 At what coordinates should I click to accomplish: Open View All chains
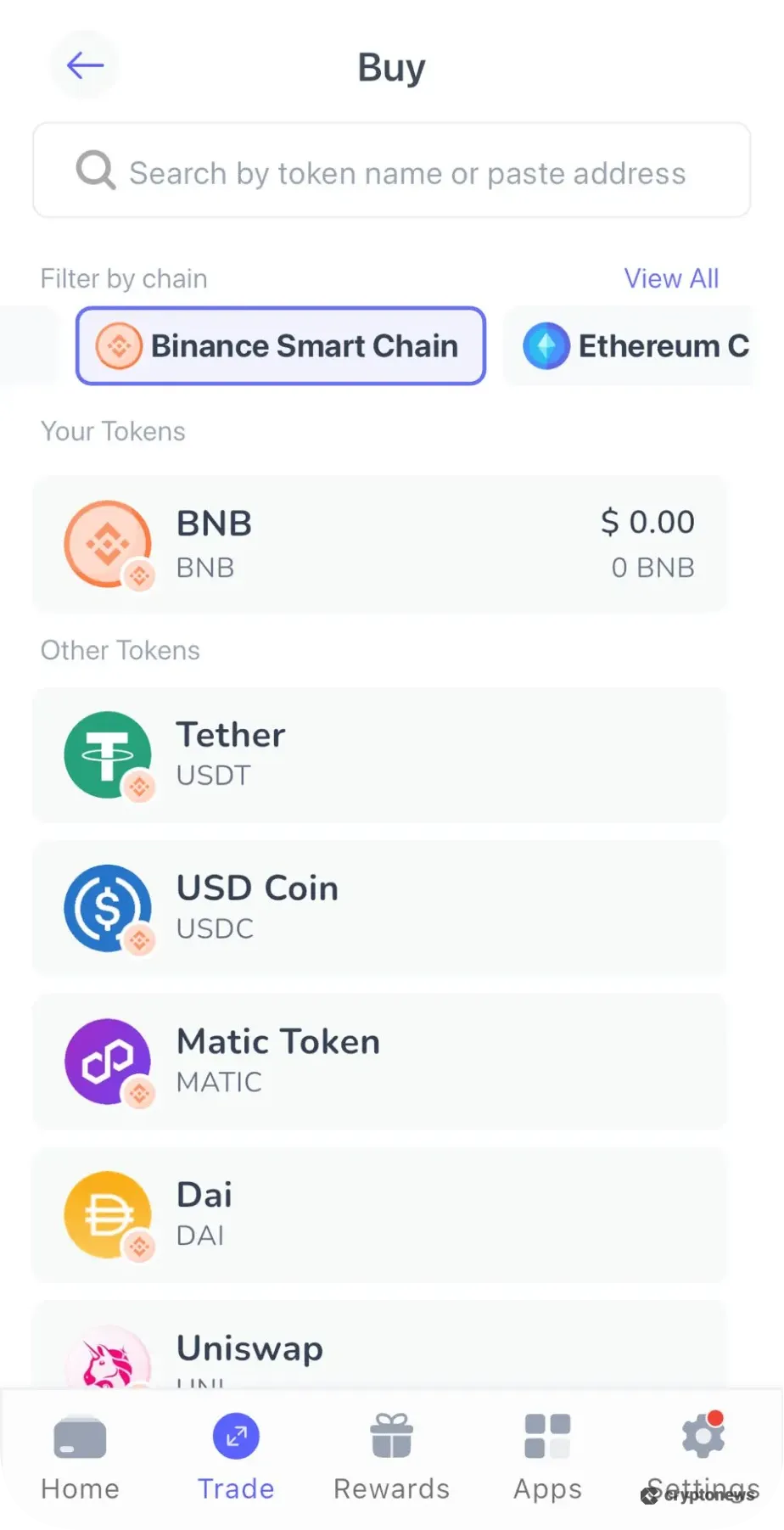click(x=670, y=278)
